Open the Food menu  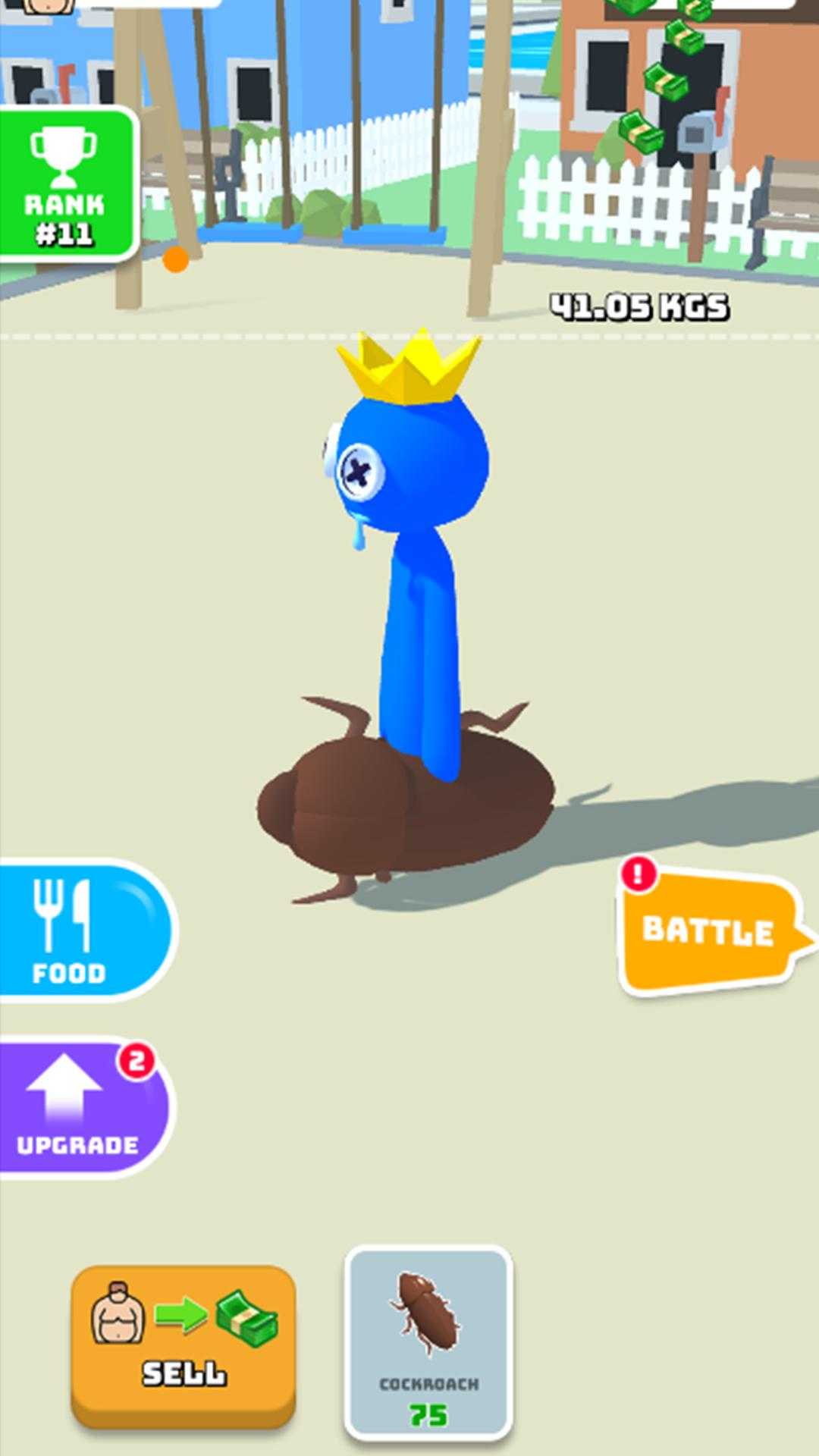click(x=85, y=931)
